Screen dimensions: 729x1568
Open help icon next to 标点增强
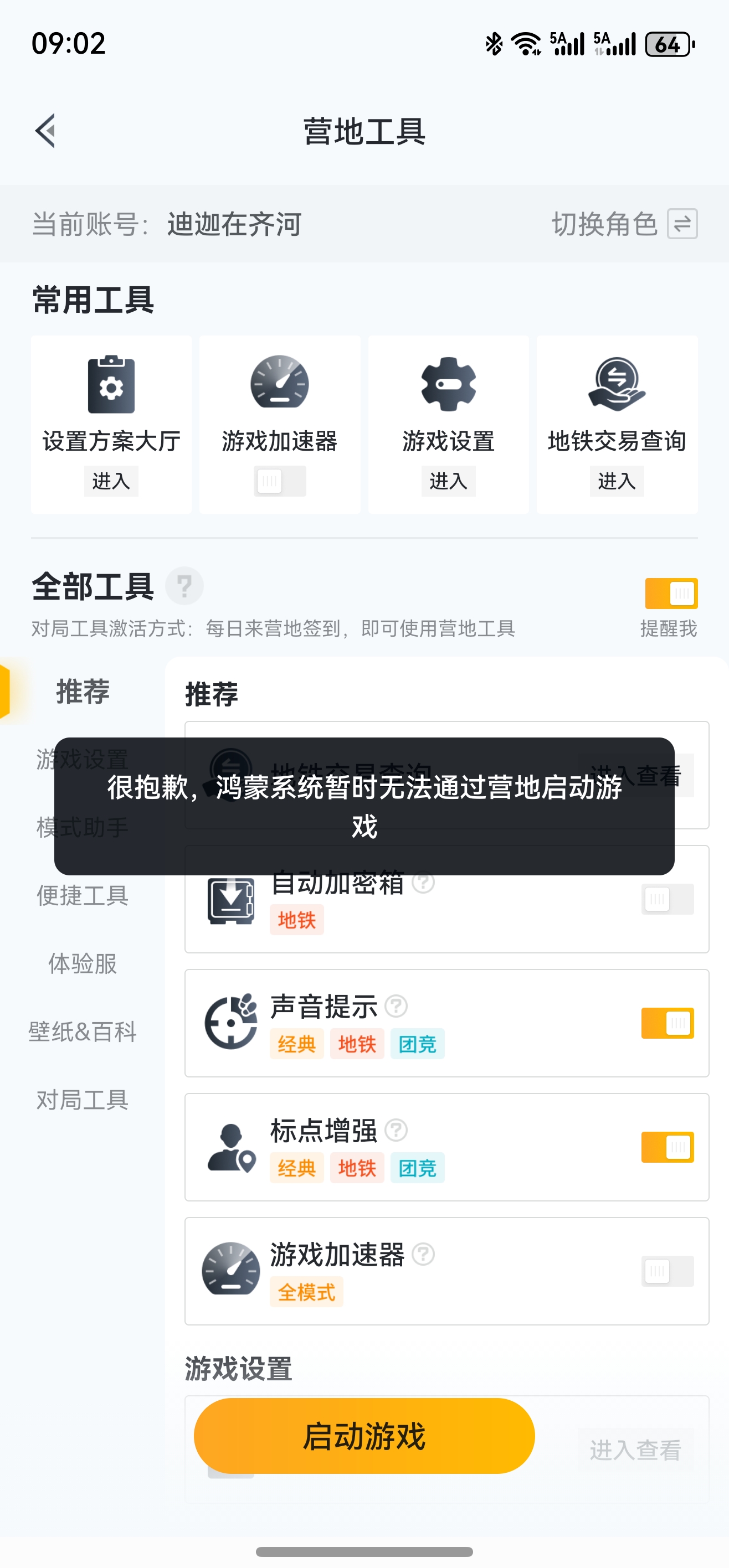point(396,1131)
